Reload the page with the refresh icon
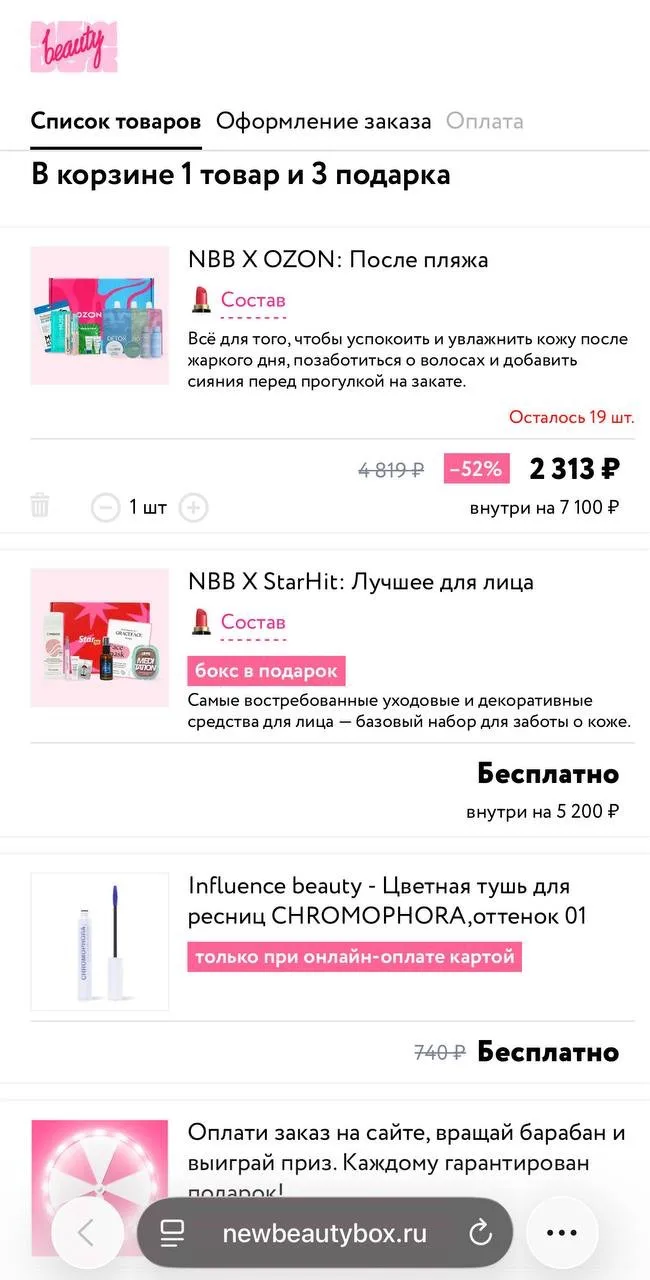 (x=481, y=1232)
